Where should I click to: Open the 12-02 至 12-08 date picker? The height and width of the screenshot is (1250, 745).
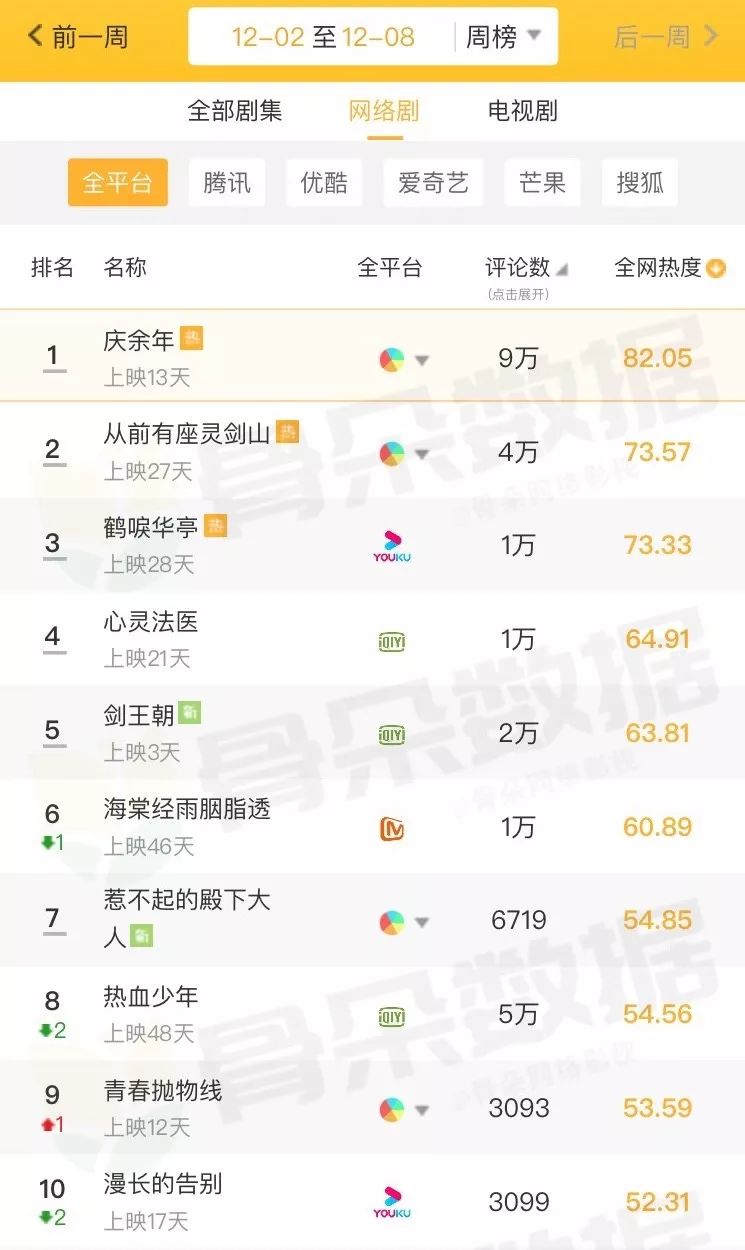pyautogui.click(x=322, y=38)
